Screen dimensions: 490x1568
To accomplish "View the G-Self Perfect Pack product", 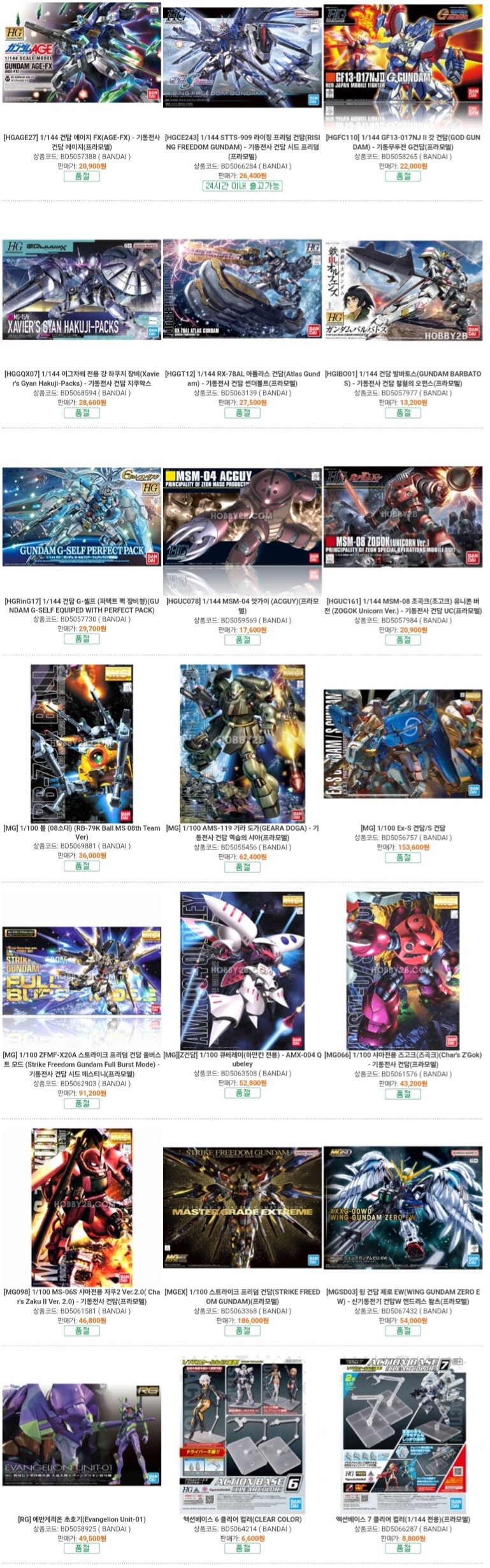I will coord(82,517).
